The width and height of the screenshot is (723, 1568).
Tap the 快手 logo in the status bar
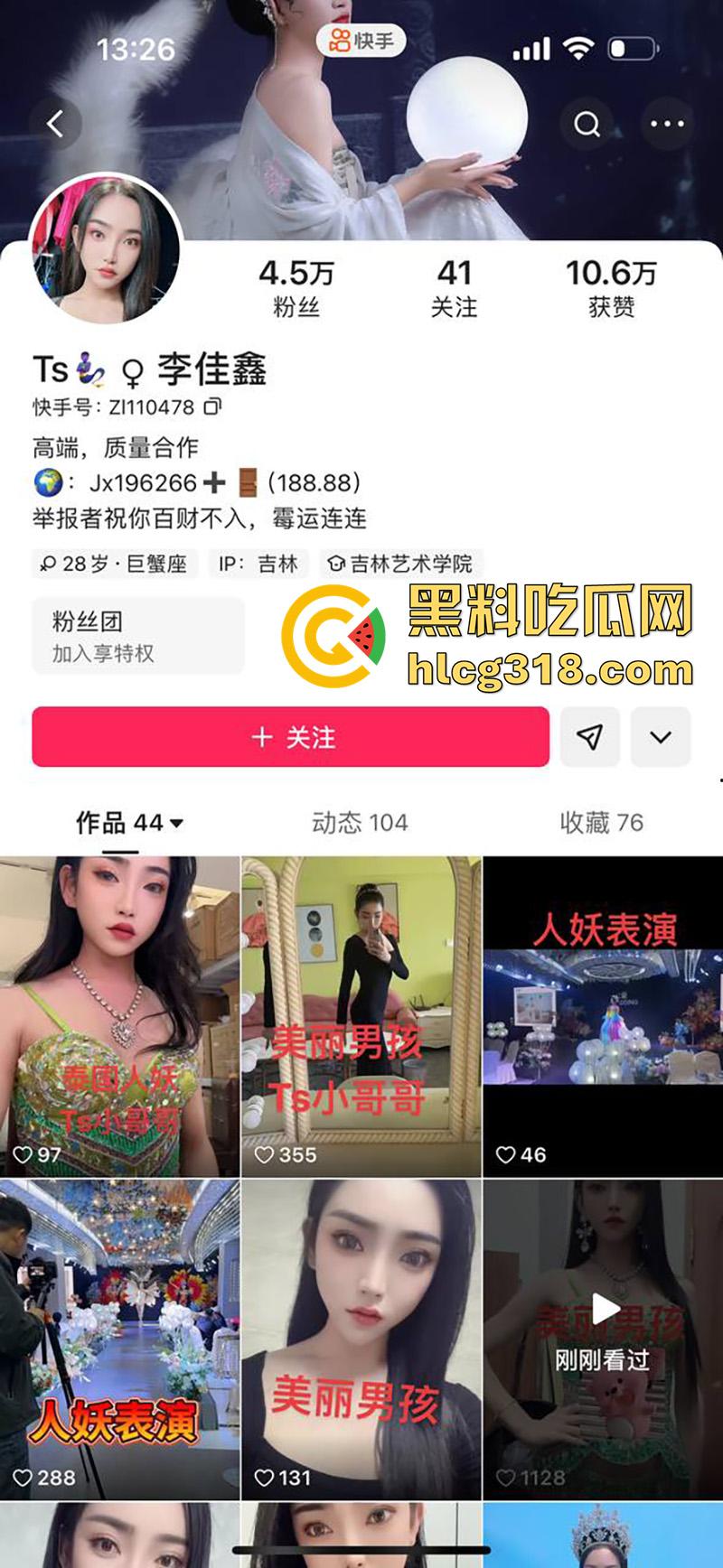[x=360, y=42]
